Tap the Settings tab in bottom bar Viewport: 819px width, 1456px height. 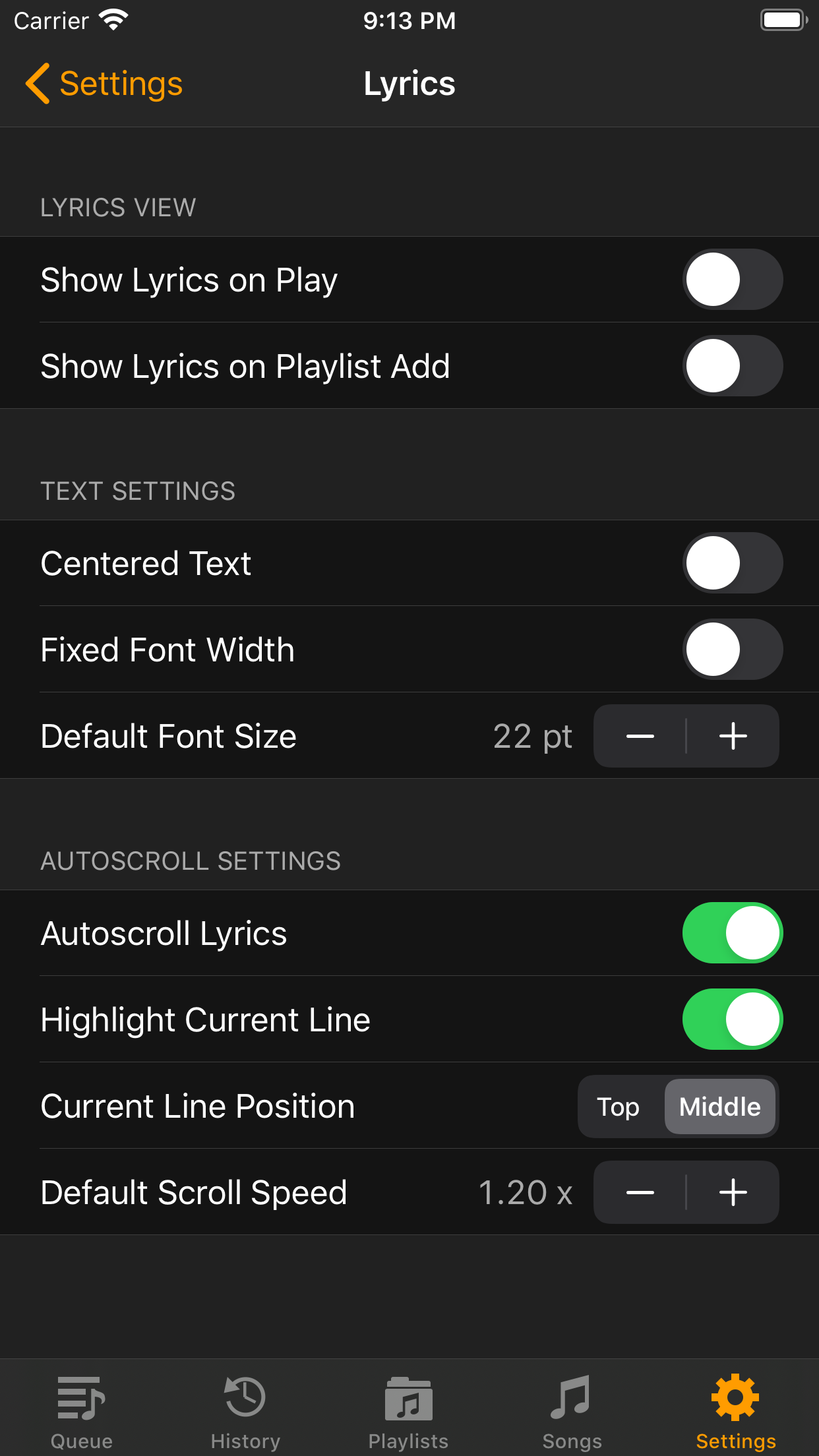735,1411
